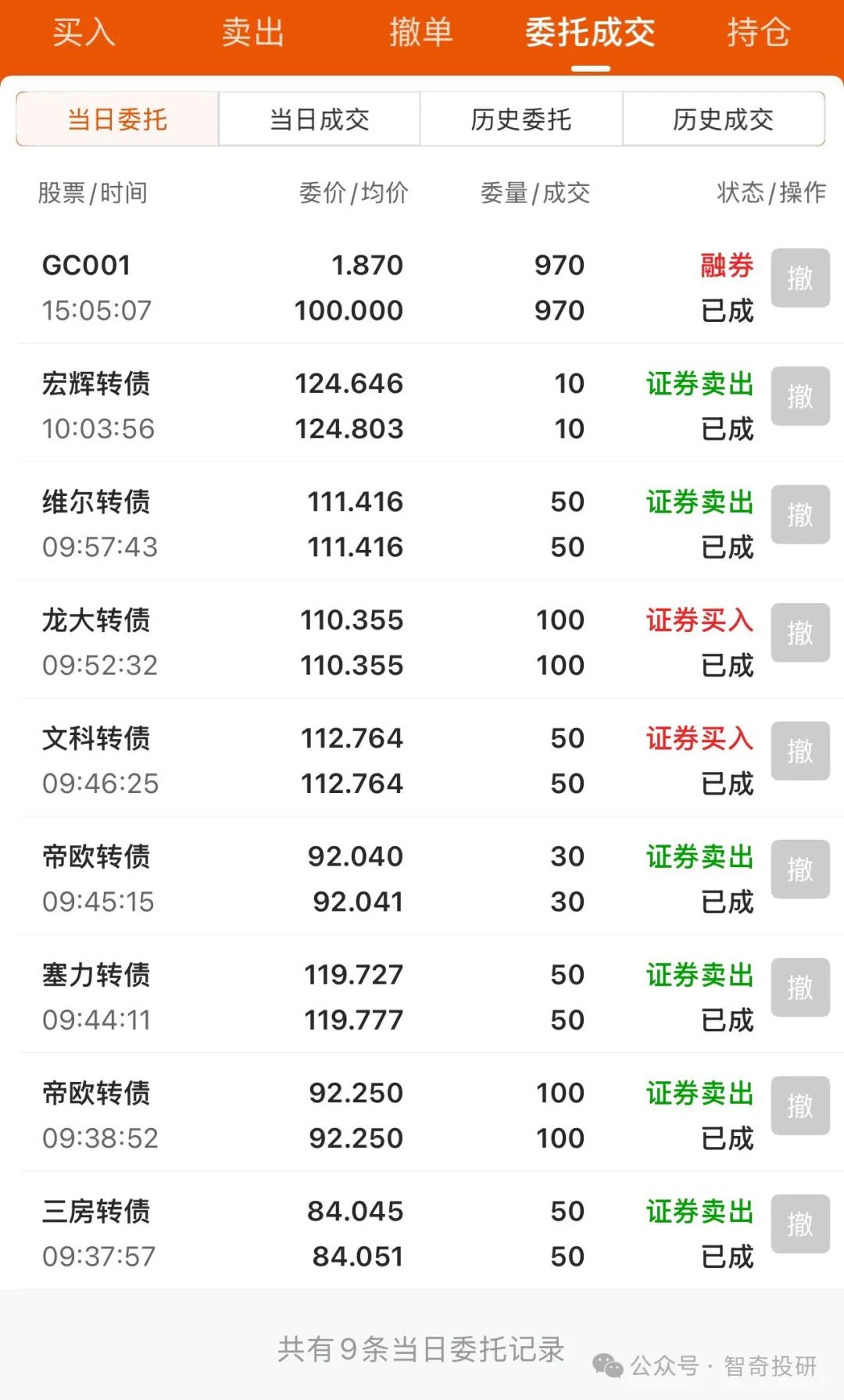Tap 撤 button for GC001 order
Image resolution: width=844 pixels, height=1400 pixels.
pos(799,278)
